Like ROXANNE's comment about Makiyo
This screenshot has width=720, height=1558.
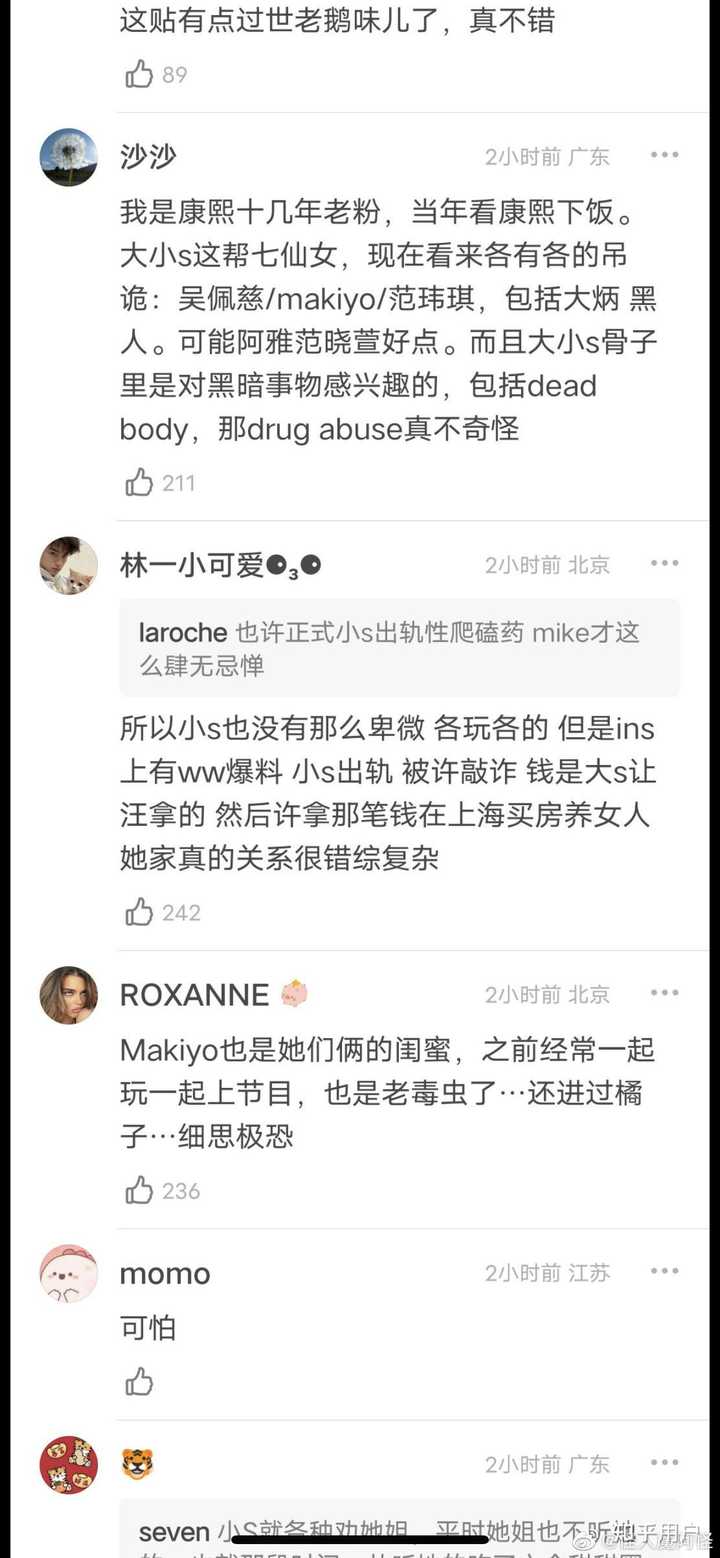tap(140, 1190)
